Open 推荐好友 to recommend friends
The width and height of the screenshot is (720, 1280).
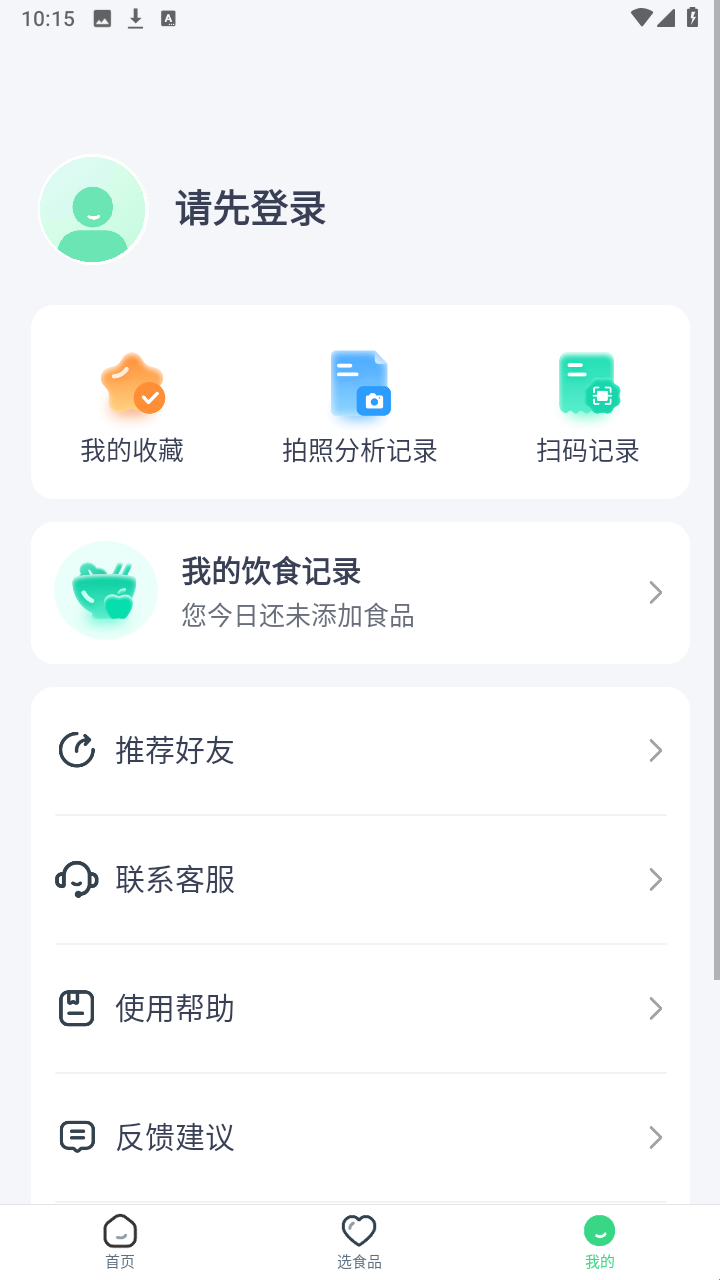[x=360, y=750]
